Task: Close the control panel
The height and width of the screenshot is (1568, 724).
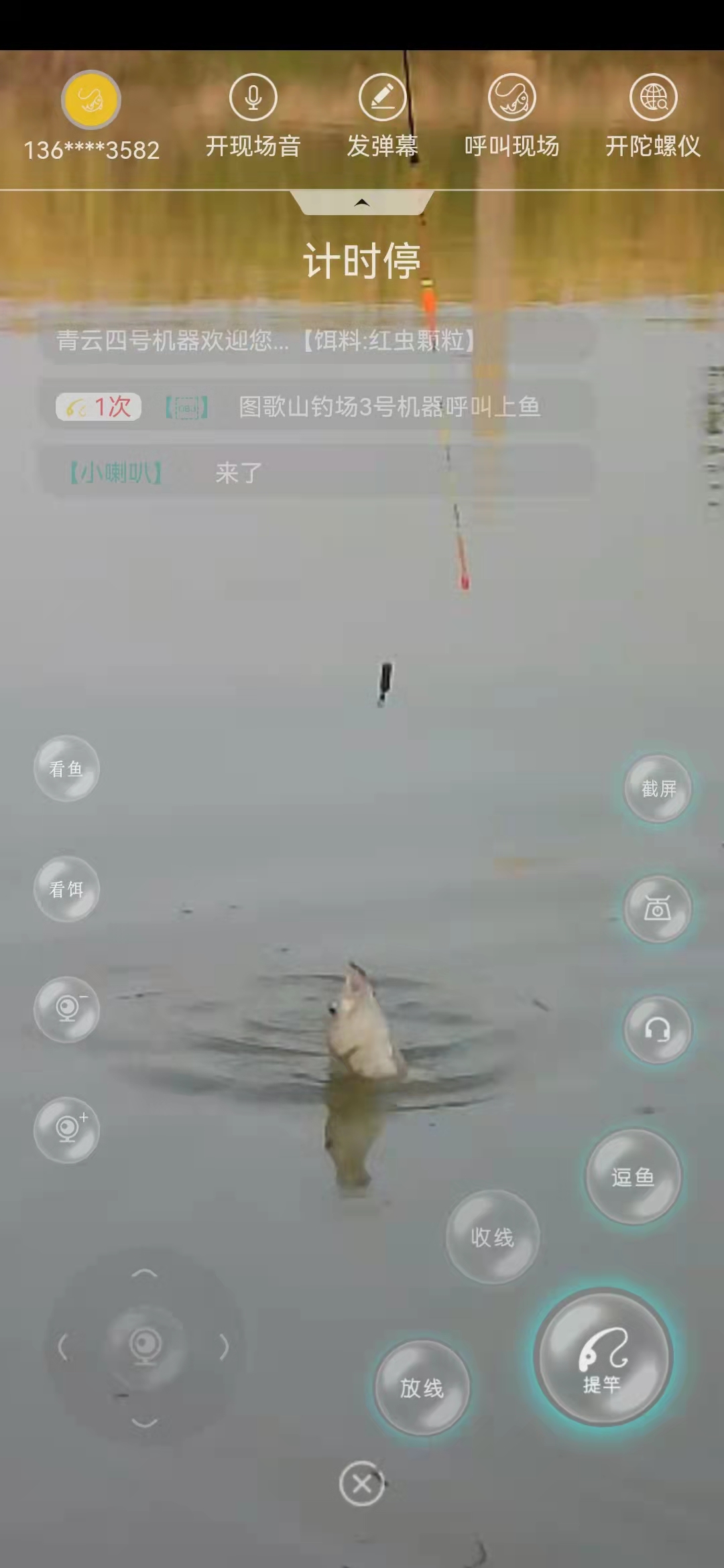Action: pyautogui.click(x=362, y=1484)
